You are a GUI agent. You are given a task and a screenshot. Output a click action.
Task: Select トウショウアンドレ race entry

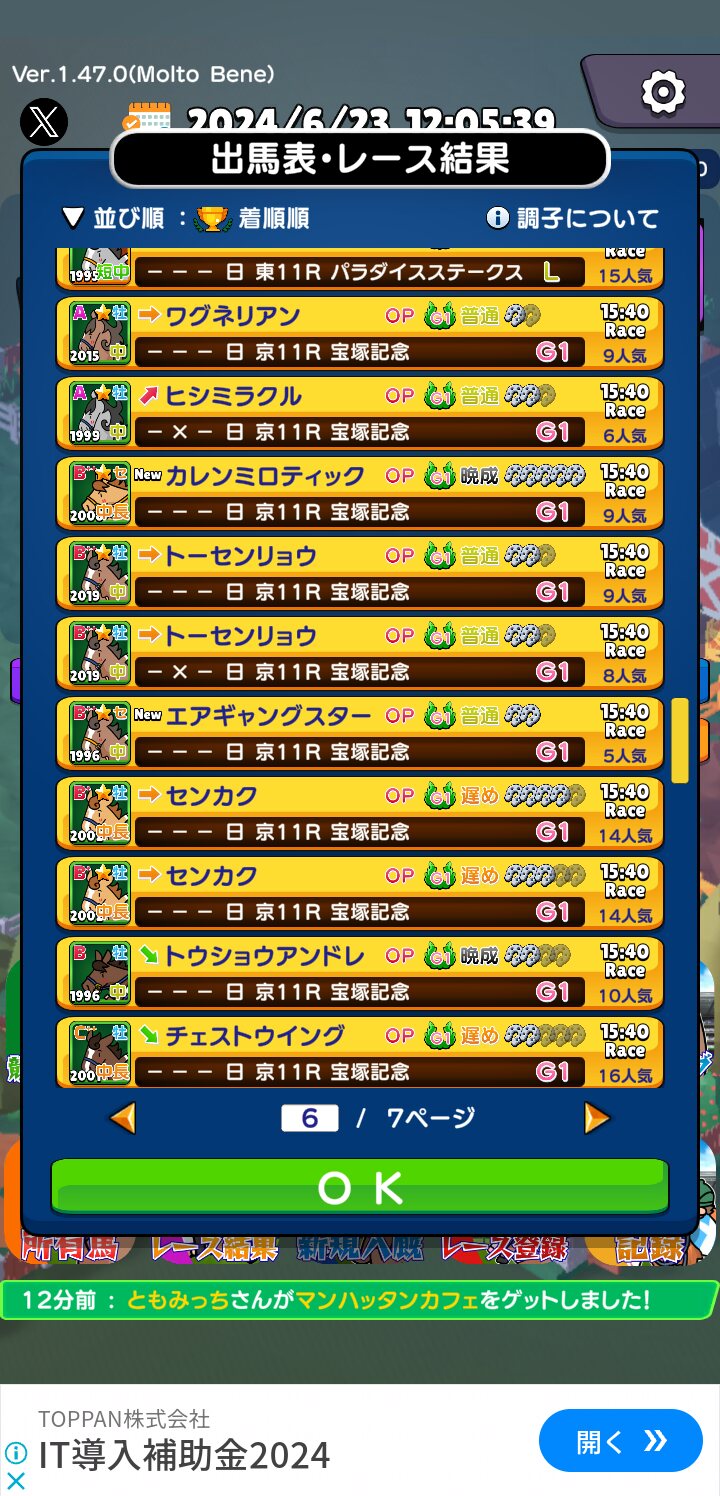(360, 973)
